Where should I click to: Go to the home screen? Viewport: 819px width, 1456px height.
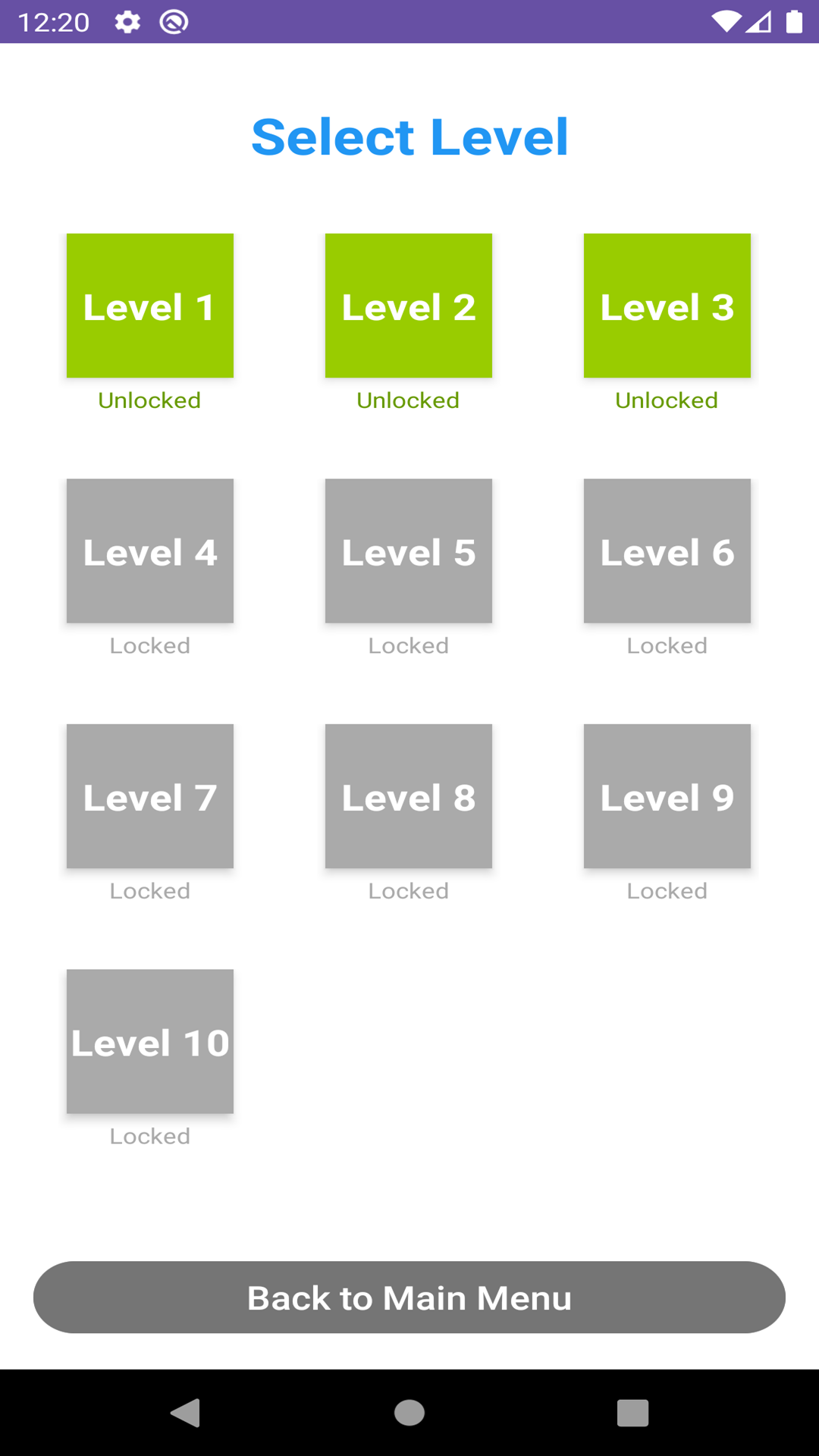409,1413
